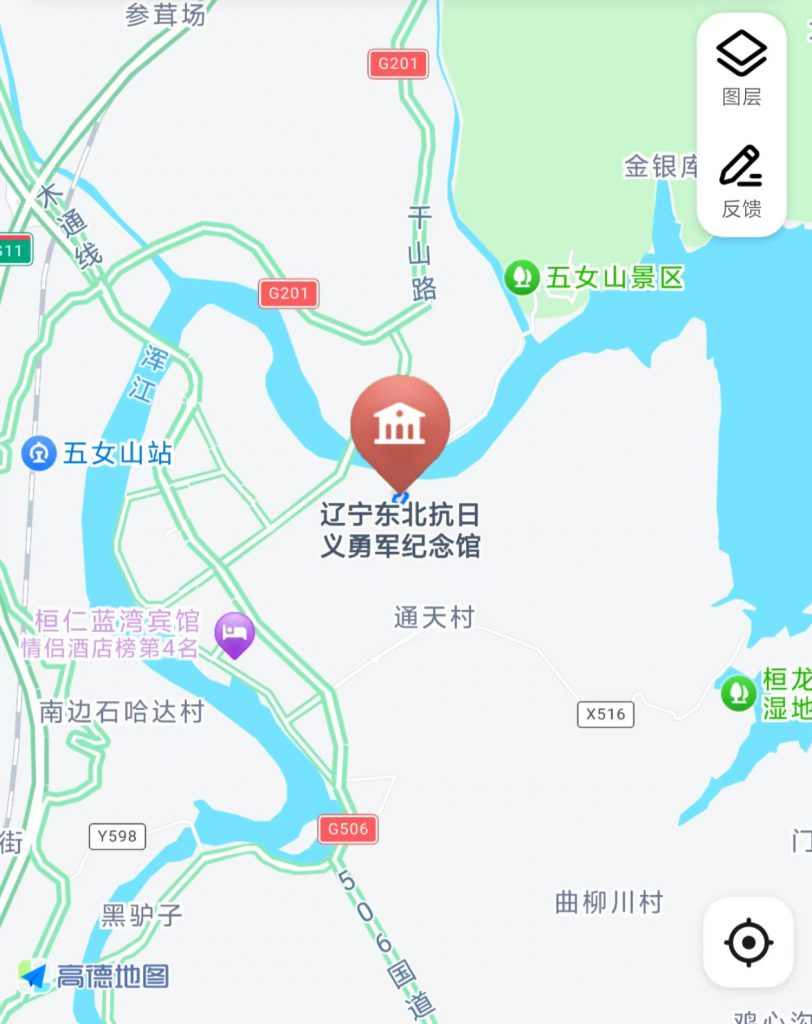The height and width of the screenshot is (1024, 812).
Task: Select the 桓龙湖湿地 park marker
Action: pyautogui.click(x=738, y=692)
